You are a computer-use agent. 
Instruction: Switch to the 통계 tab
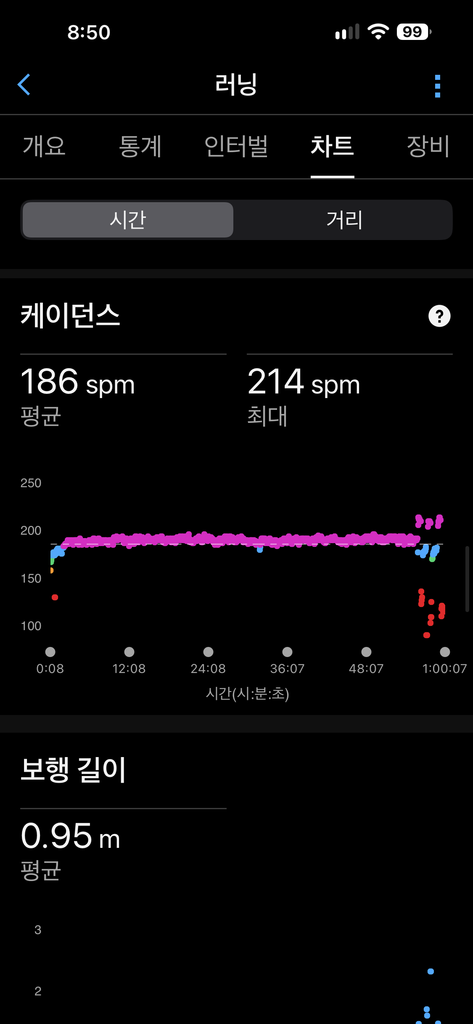pos(140,147)
